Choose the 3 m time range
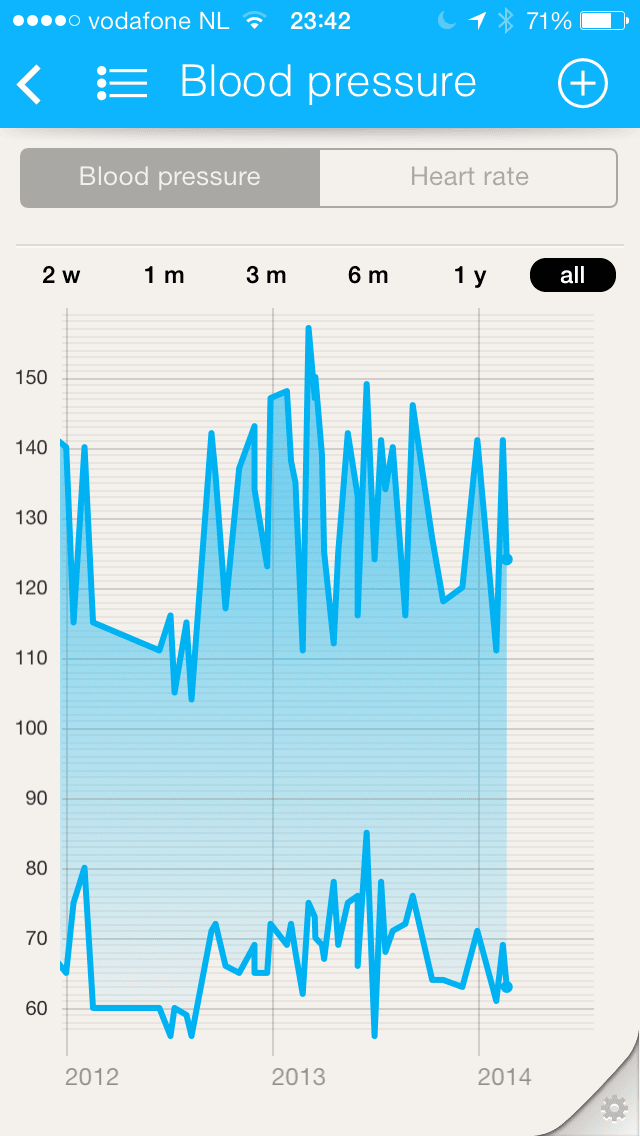 pyautogui.click(x=266, y=276)
